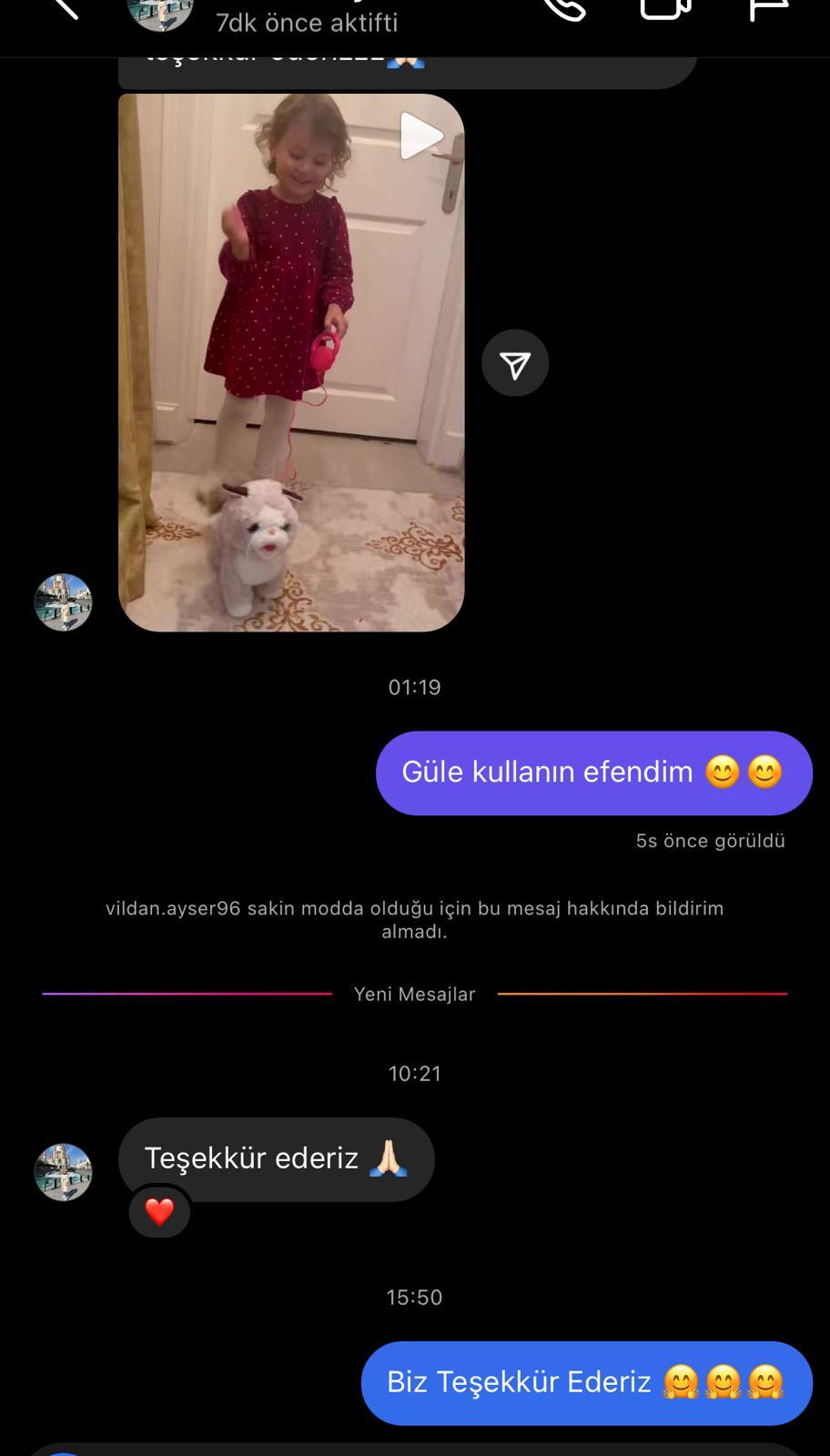This screenshot has width=830, height=1456.
Task: Open sender's avatar beside Teşekkür ederiz message
Action: point(63,1172)
